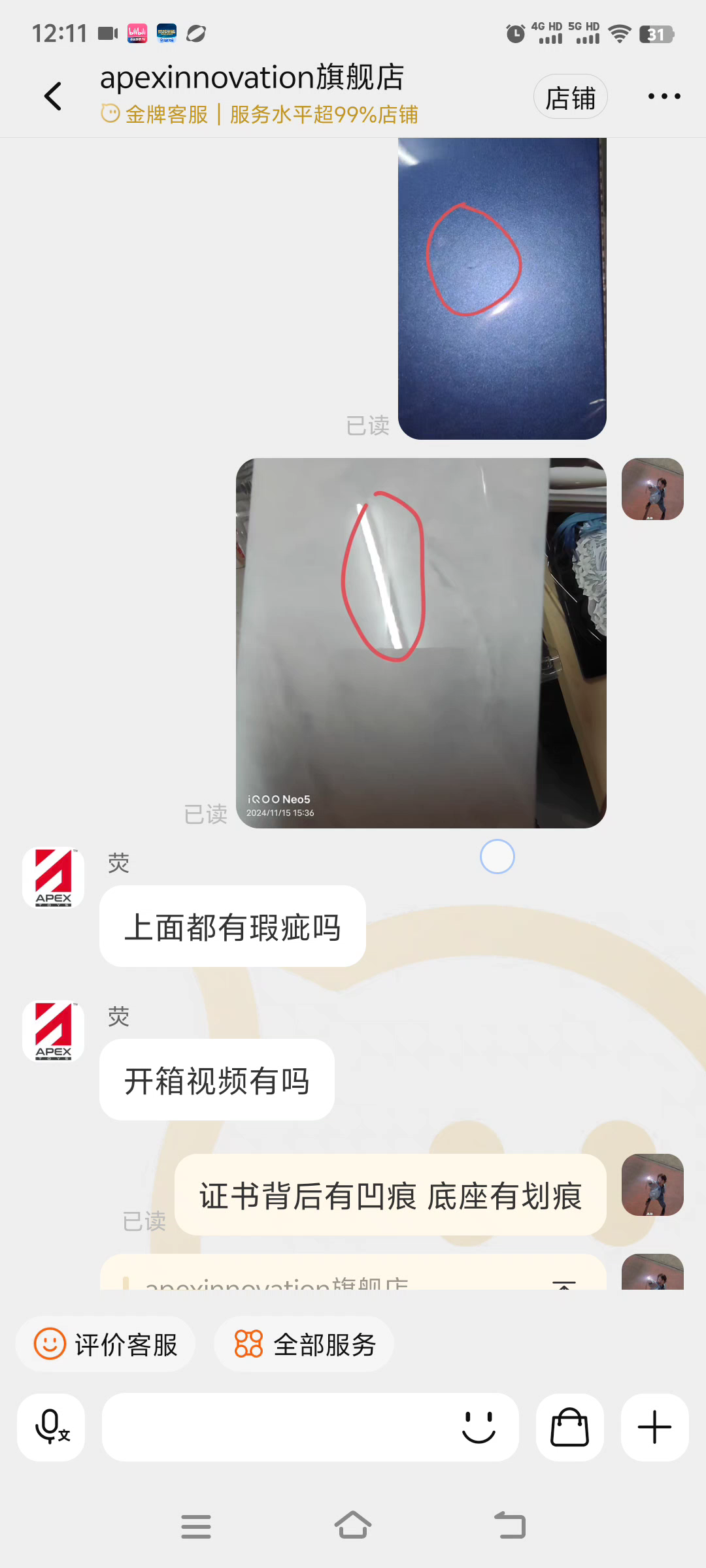Expand the plus attachments menu
This screenshot has width=706, height=1568.
654,1427
